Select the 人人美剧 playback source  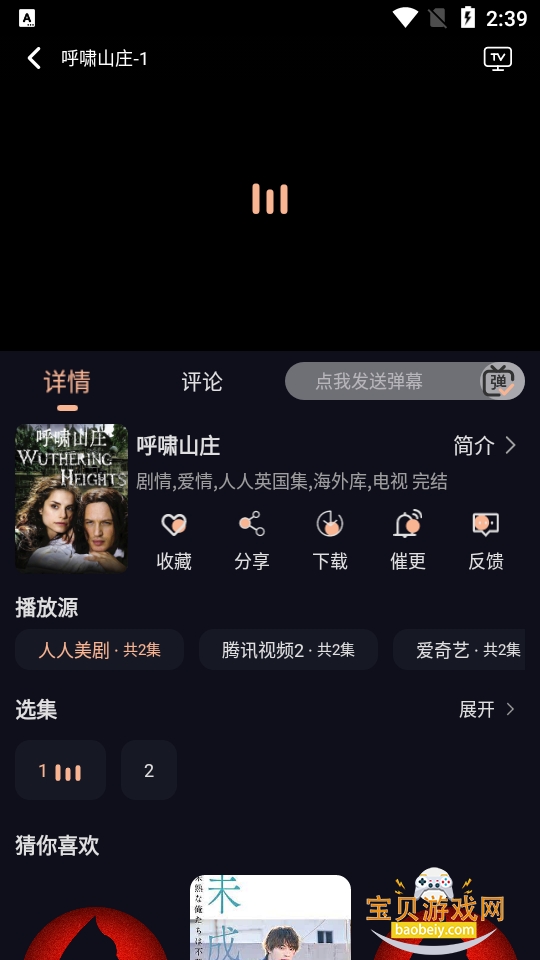pyautogui.click(x=99, y=650)
